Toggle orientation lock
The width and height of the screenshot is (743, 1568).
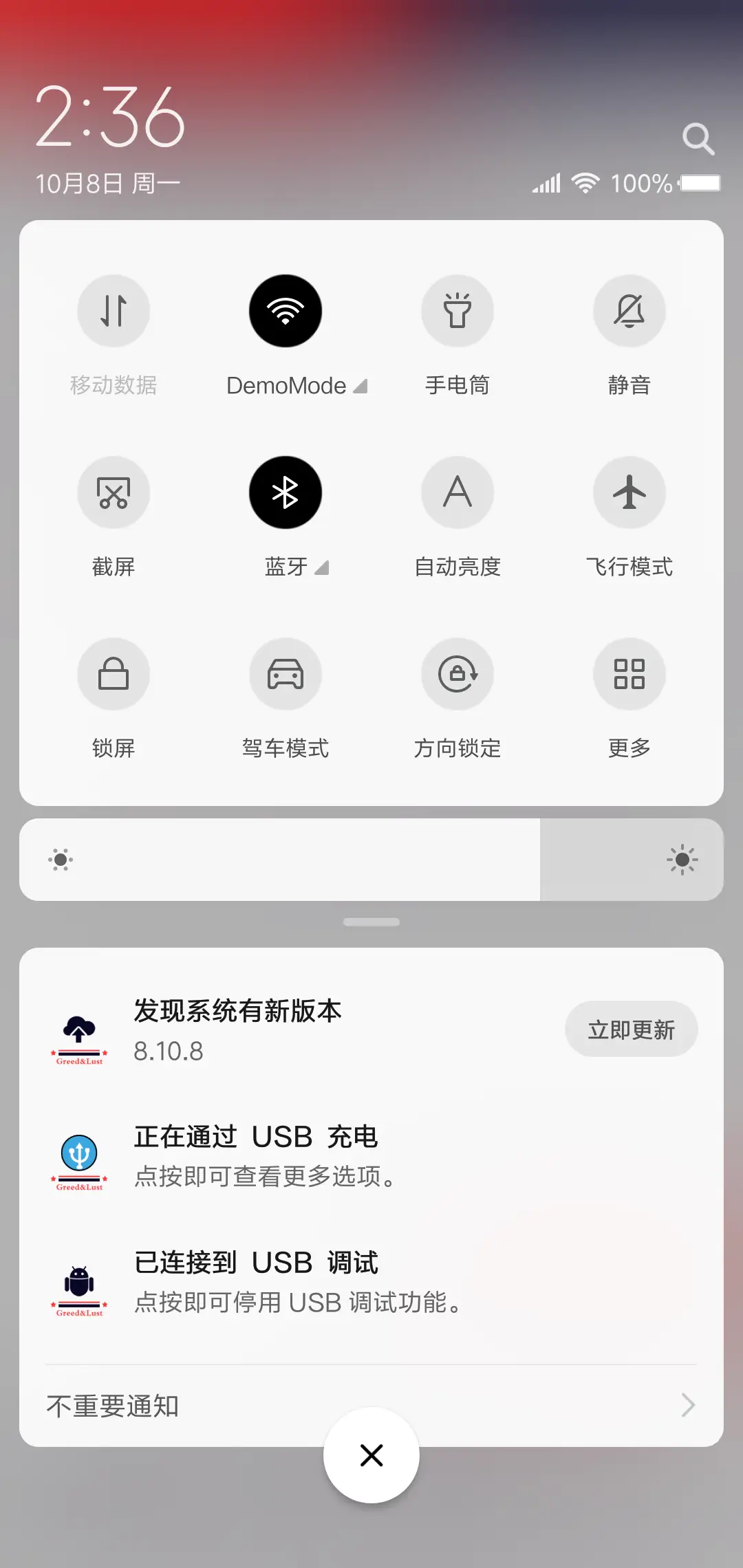457,674
